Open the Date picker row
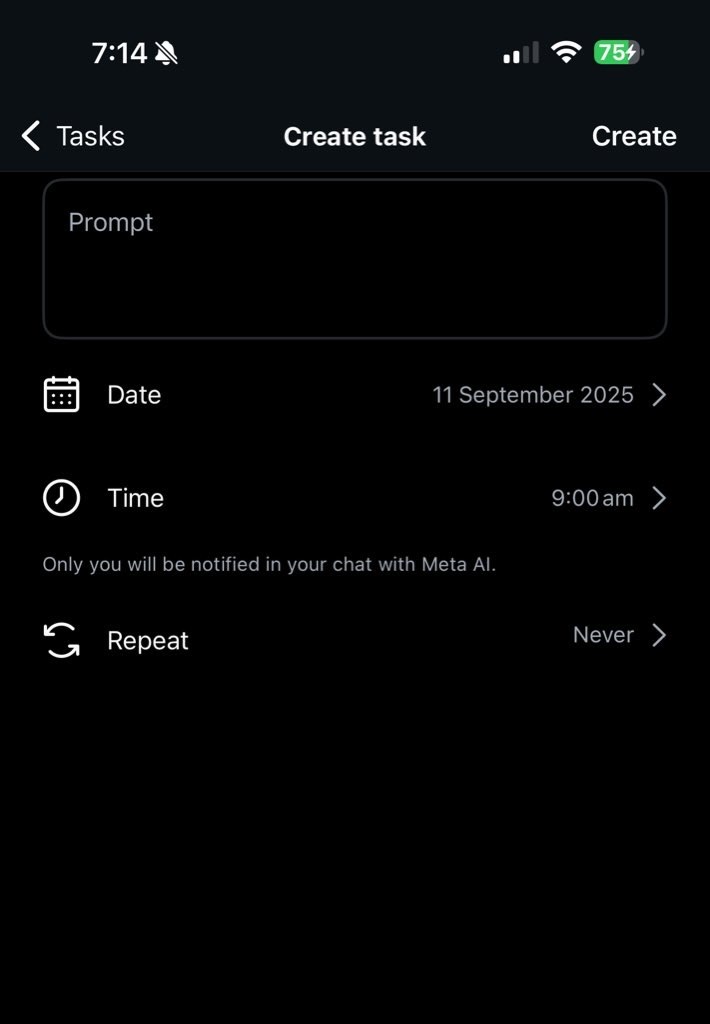 (354, 395)
